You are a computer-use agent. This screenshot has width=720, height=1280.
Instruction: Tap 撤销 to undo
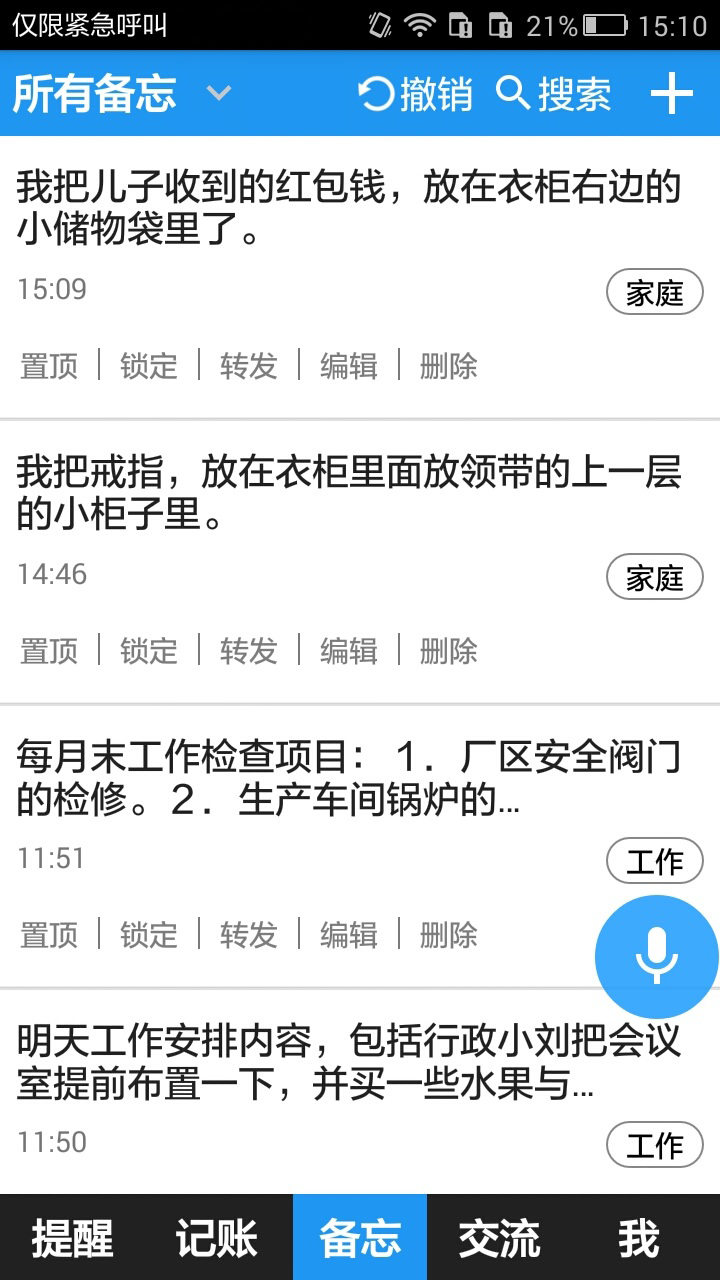click(x=415, y=94)
